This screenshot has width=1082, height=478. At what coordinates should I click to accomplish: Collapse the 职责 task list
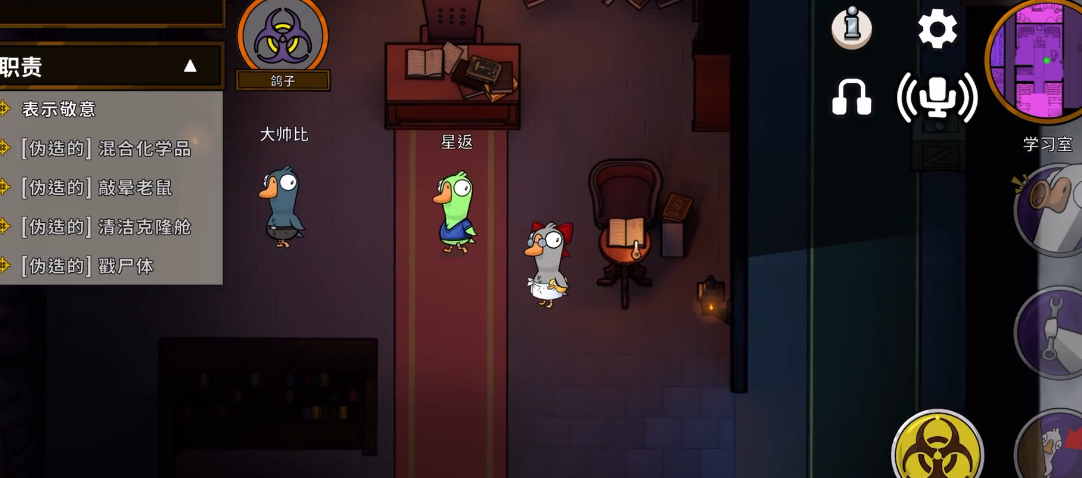[190, 67]
